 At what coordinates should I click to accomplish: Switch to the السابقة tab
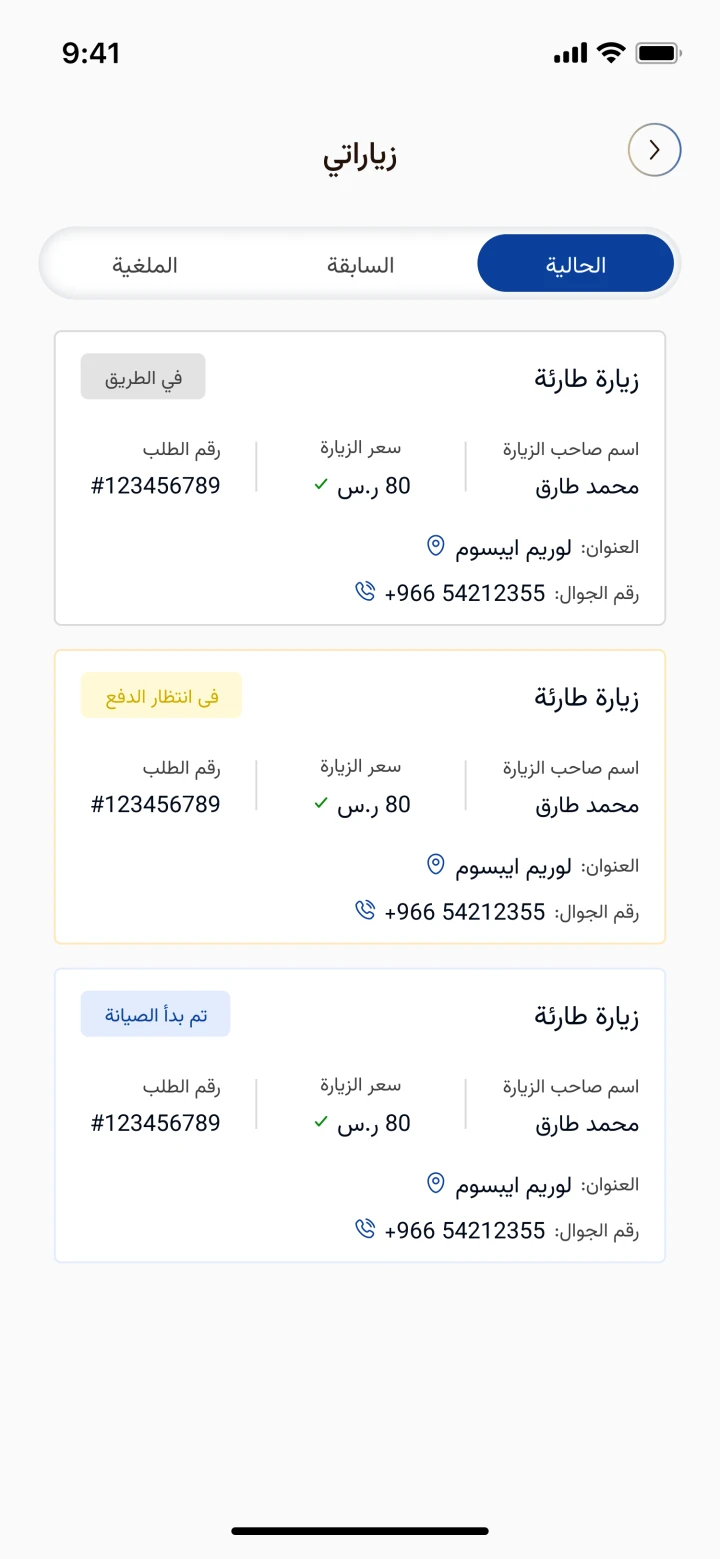[360, 265]
